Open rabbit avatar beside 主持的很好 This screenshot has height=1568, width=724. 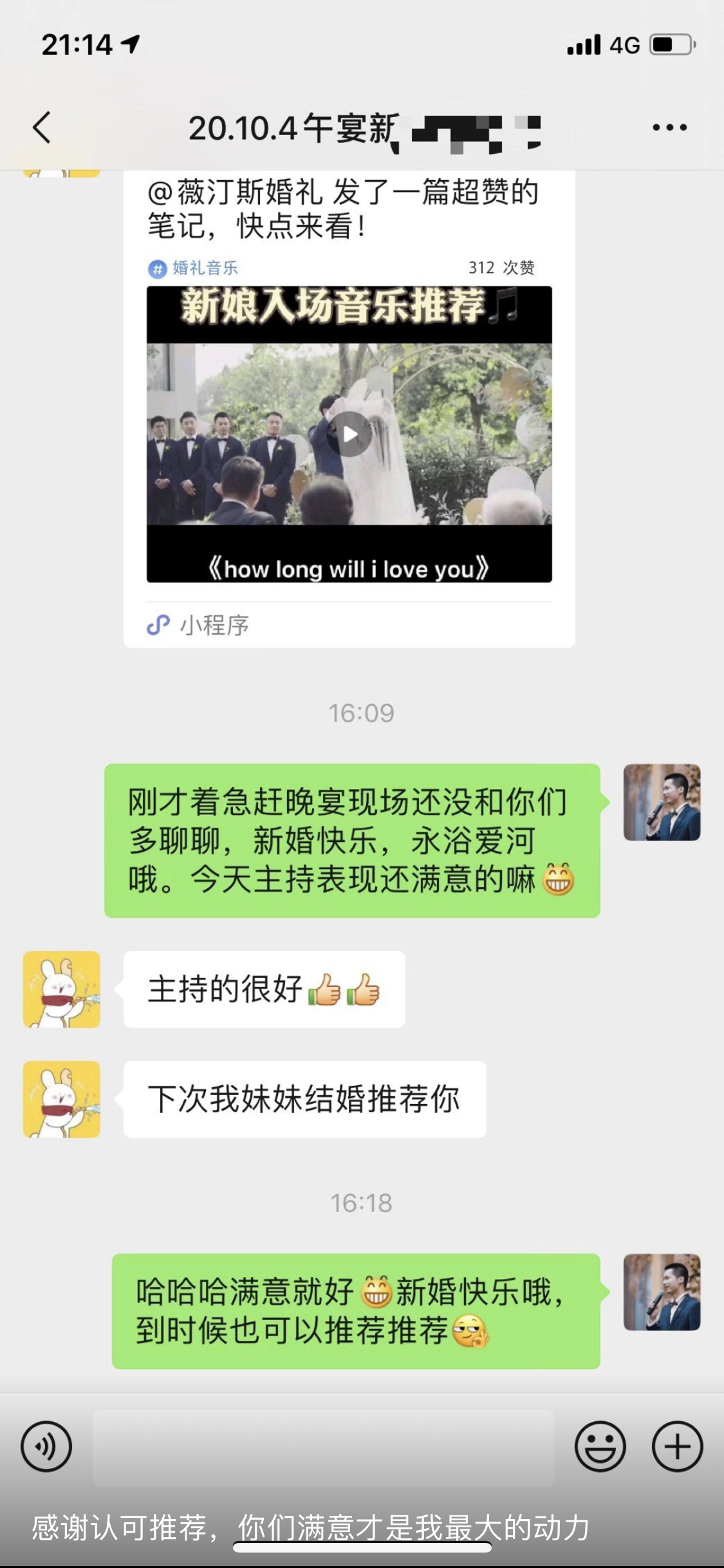[62, 989]
